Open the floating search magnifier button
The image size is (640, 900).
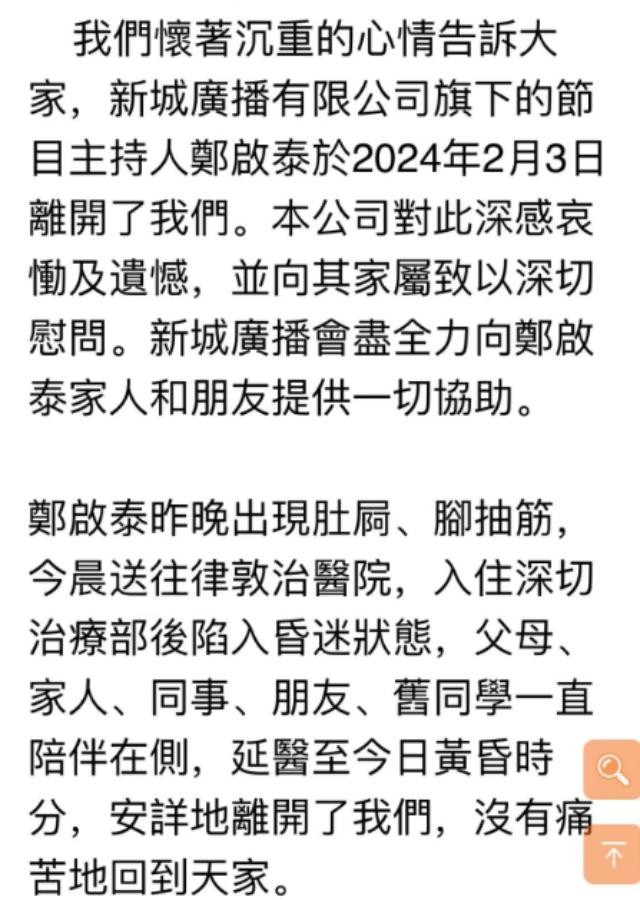[612, 769]
